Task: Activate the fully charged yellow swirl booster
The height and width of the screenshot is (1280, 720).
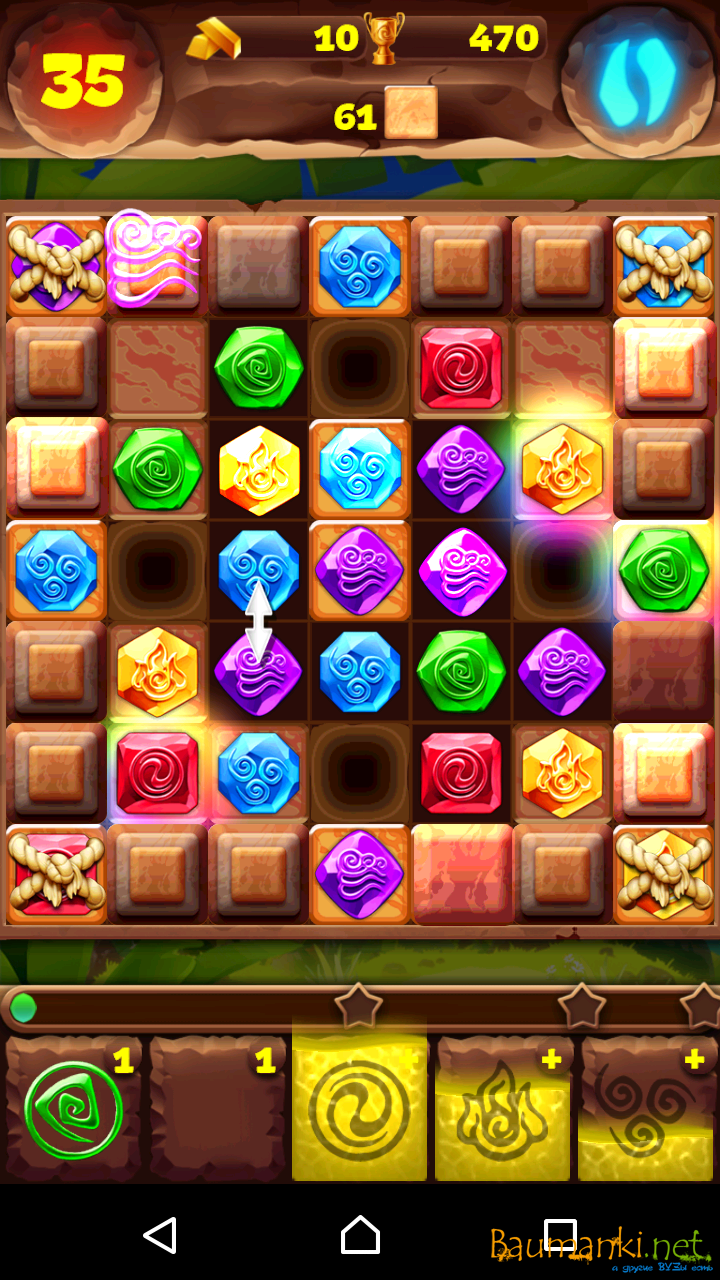Action: pyautogui.click(x=359, y=1110)
